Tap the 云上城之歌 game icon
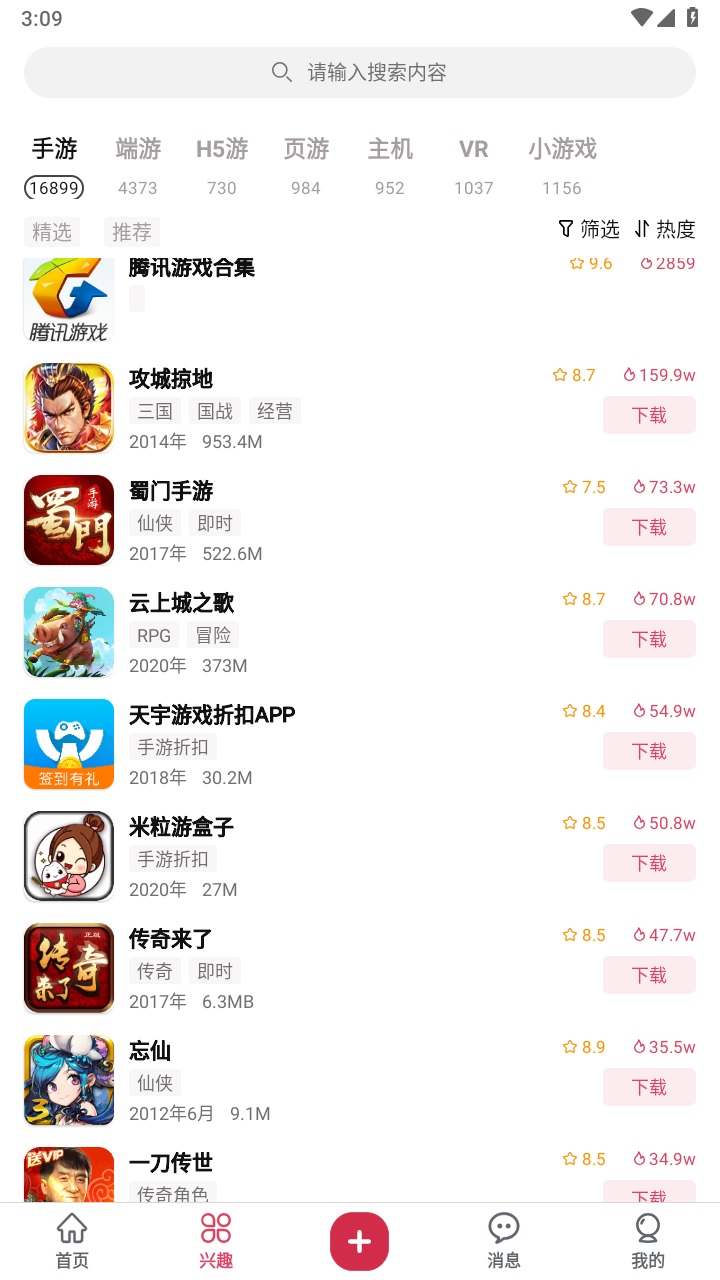This screenshot has height=1280, width=720. (68, 632)
